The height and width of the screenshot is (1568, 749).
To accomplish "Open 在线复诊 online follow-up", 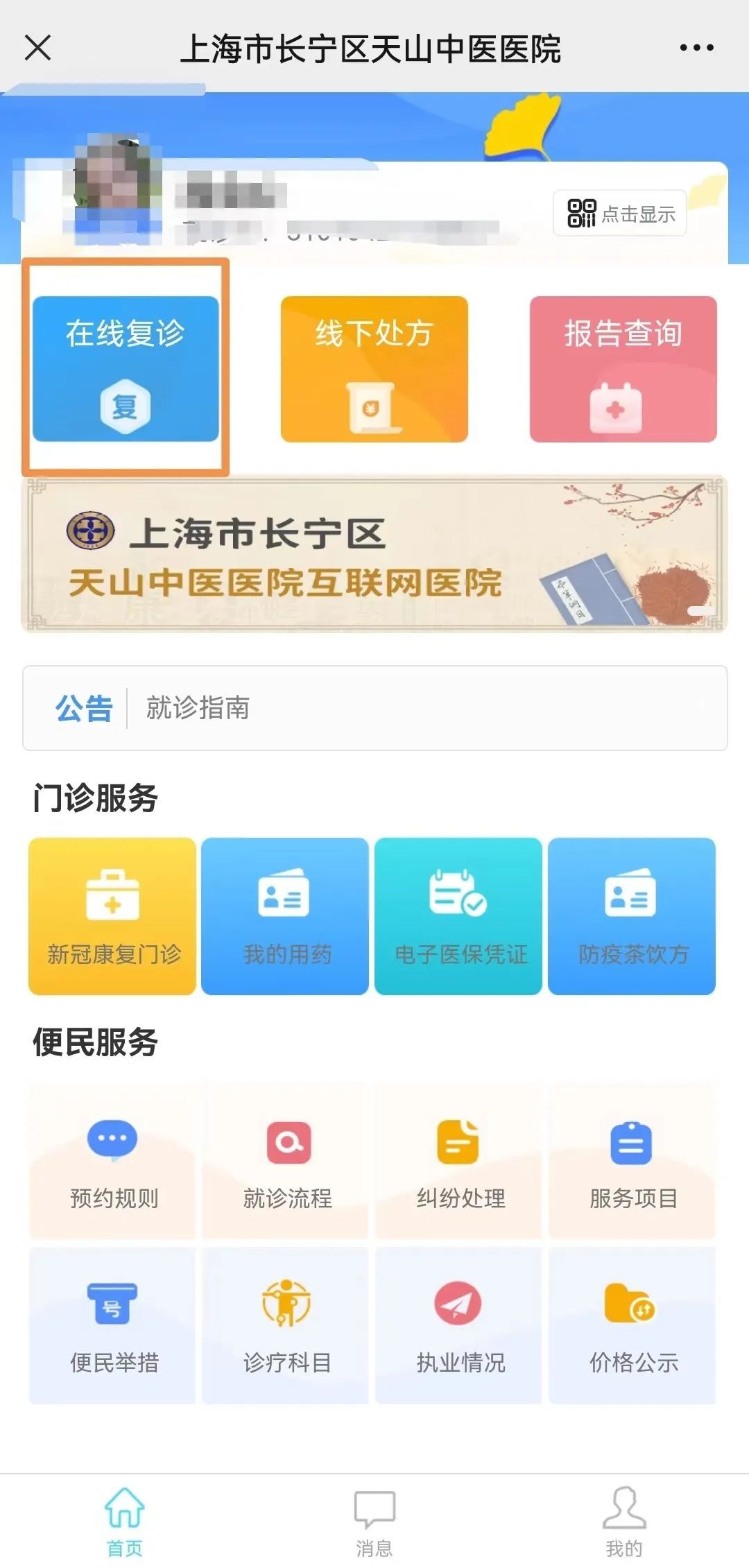I will coord(126,368).
